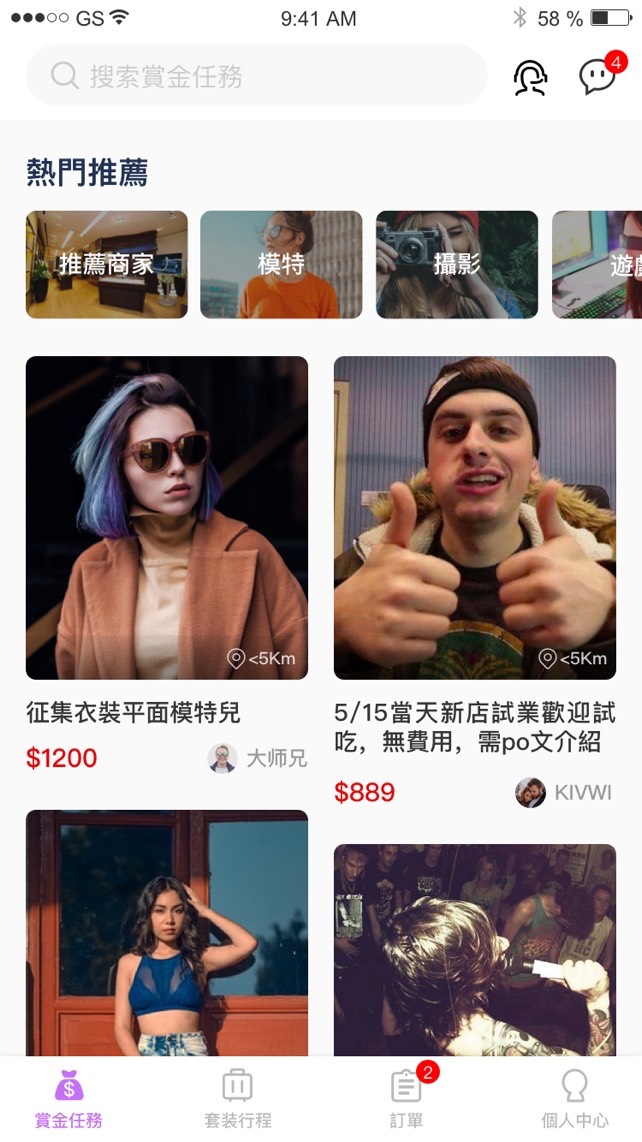Select the 推薦商家 category tile
The height and width of the screenshot is (1142, 642).
[107, 264]
